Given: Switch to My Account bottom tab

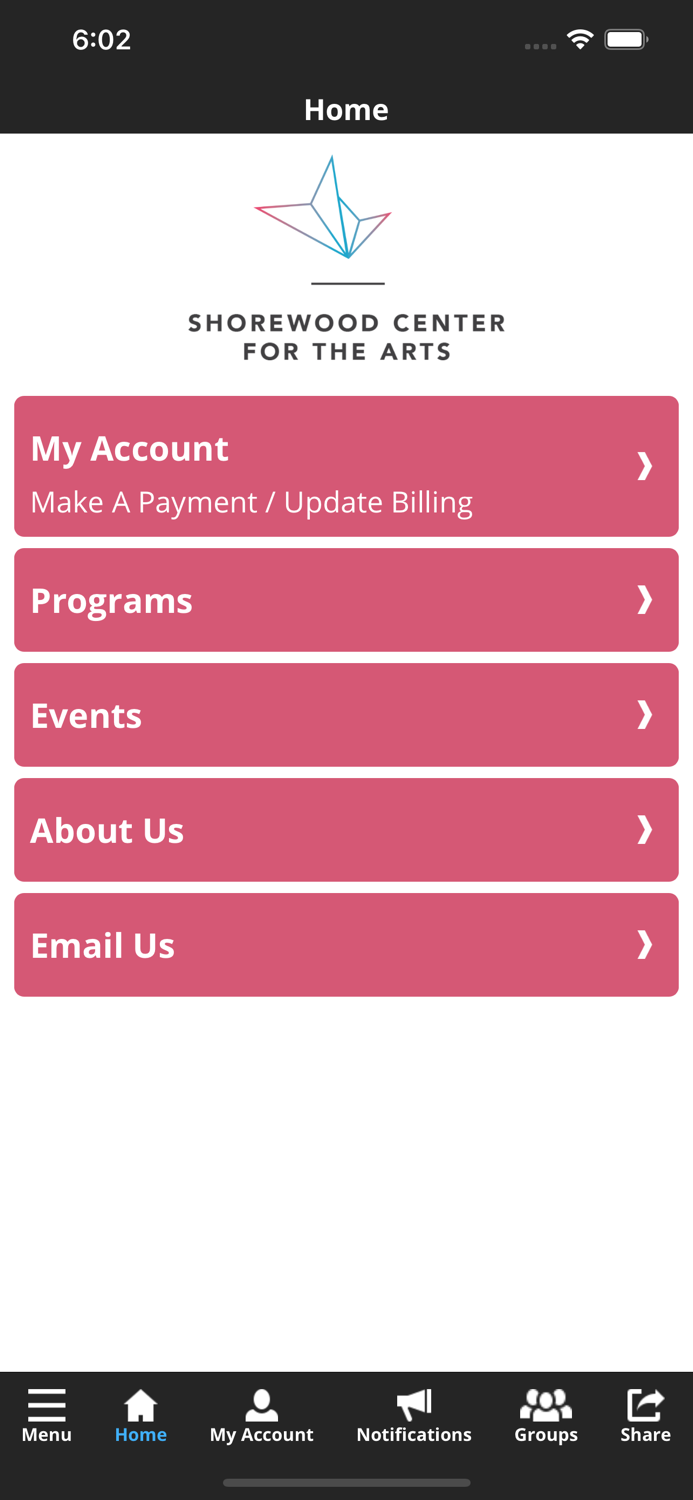Looking at the screenshot, I should point(262,1416).
